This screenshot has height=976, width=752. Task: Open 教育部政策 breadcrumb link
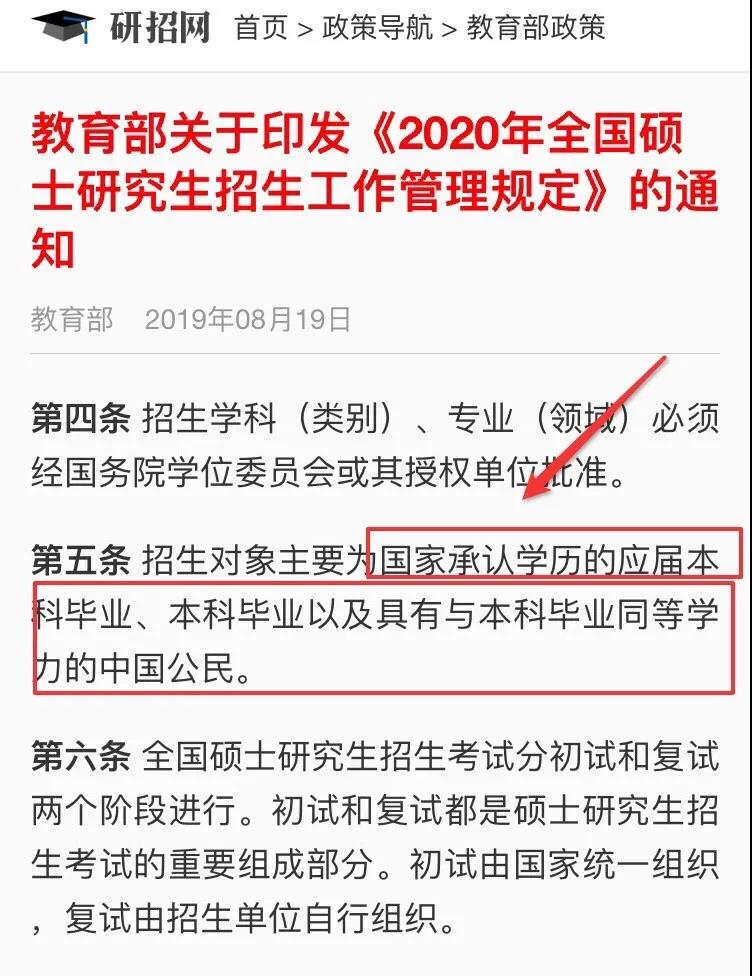pyautogui.click(x=536, y=27)
